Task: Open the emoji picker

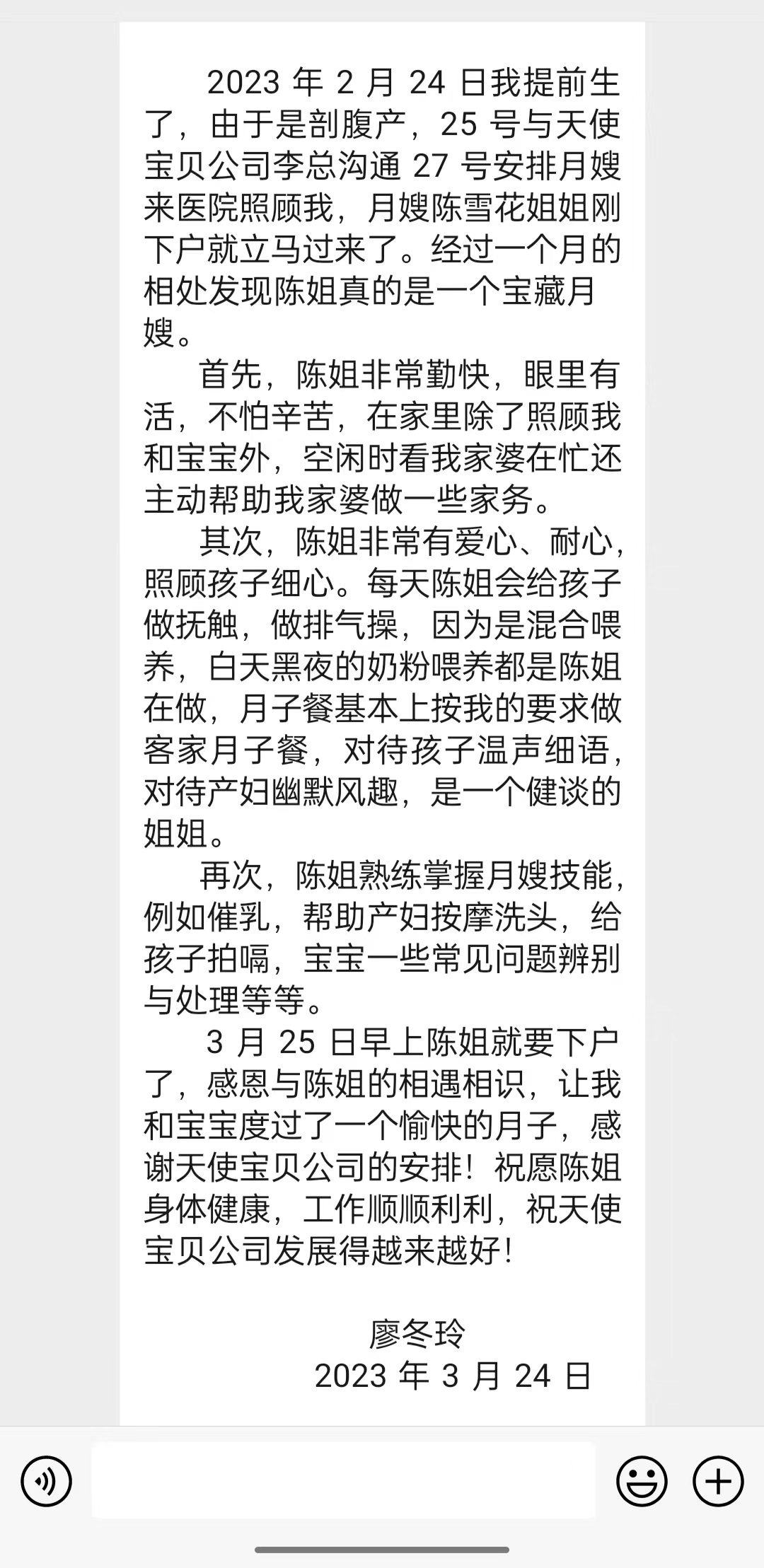Action: 642,1481
